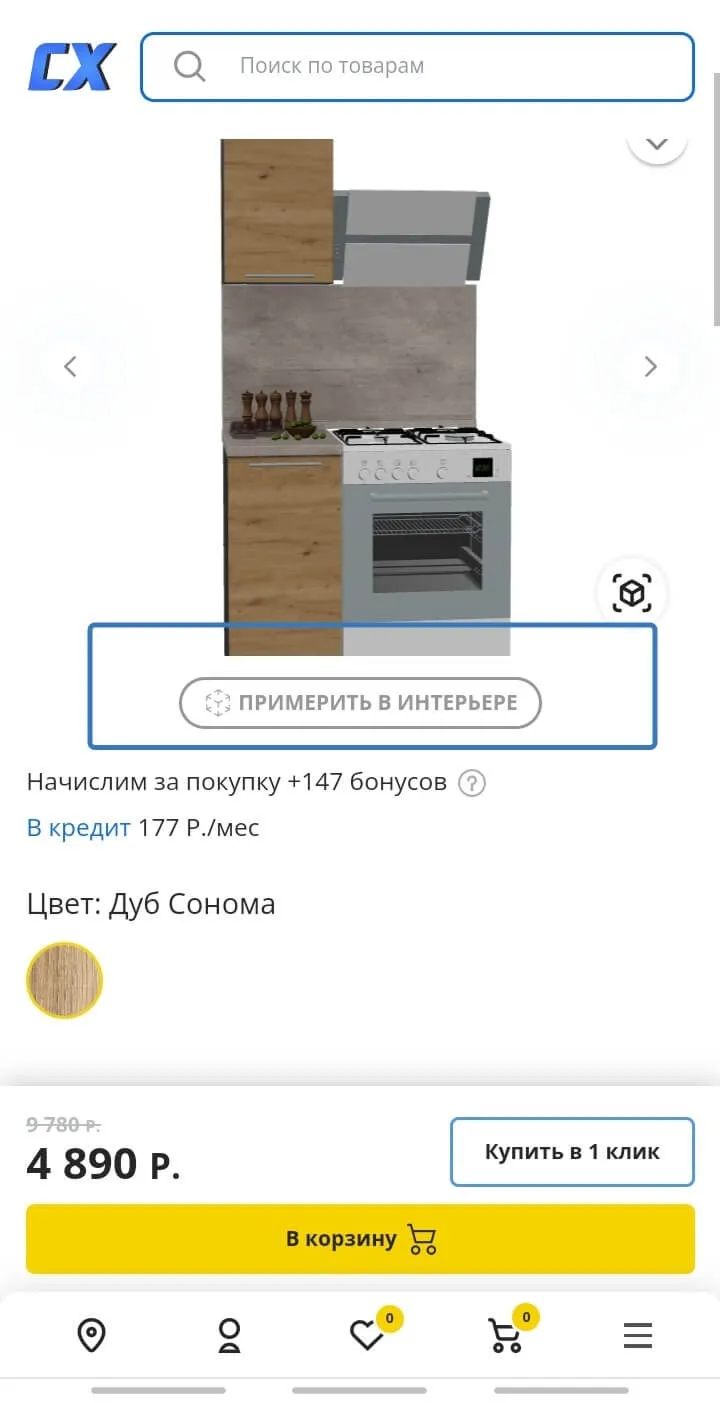Activate Примерить в интерьере feature

coord(361,703)
